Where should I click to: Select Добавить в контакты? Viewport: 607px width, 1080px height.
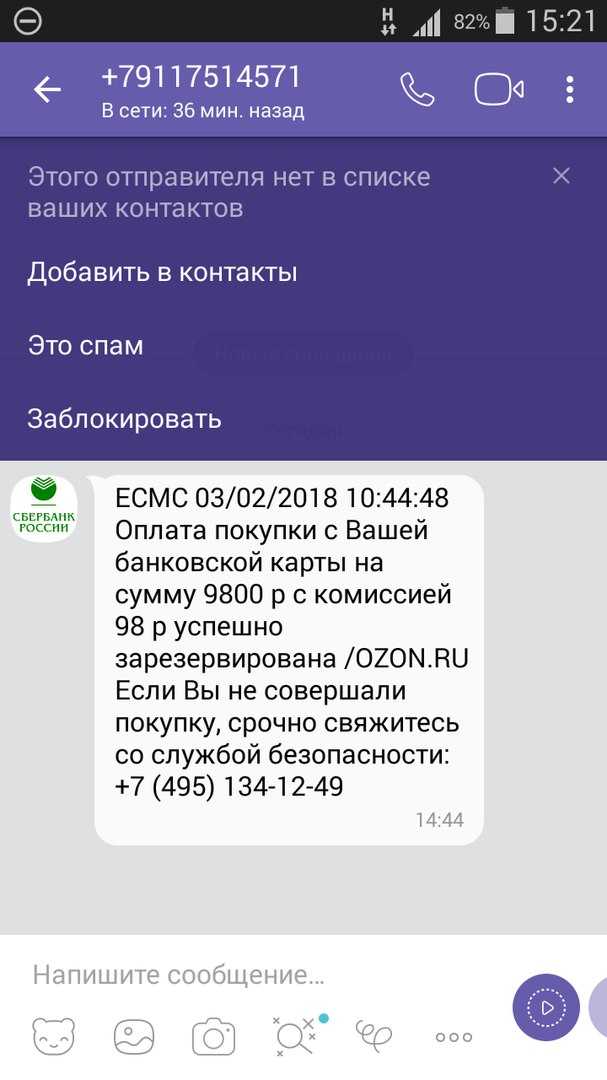pyautogui.click(x=163, y=273)
